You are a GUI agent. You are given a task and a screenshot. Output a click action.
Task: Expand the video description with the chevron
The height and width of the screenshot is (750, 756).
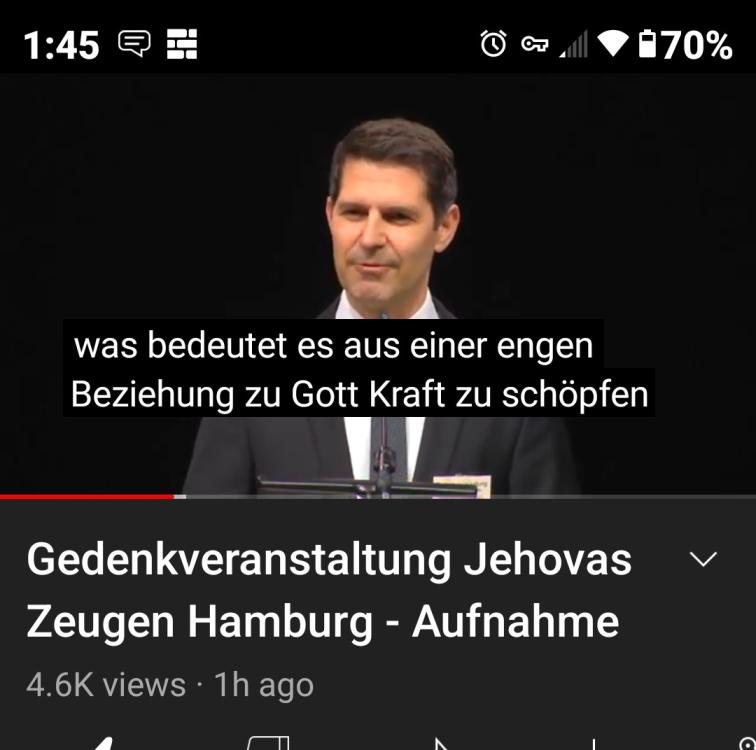(x=704, y=560)
